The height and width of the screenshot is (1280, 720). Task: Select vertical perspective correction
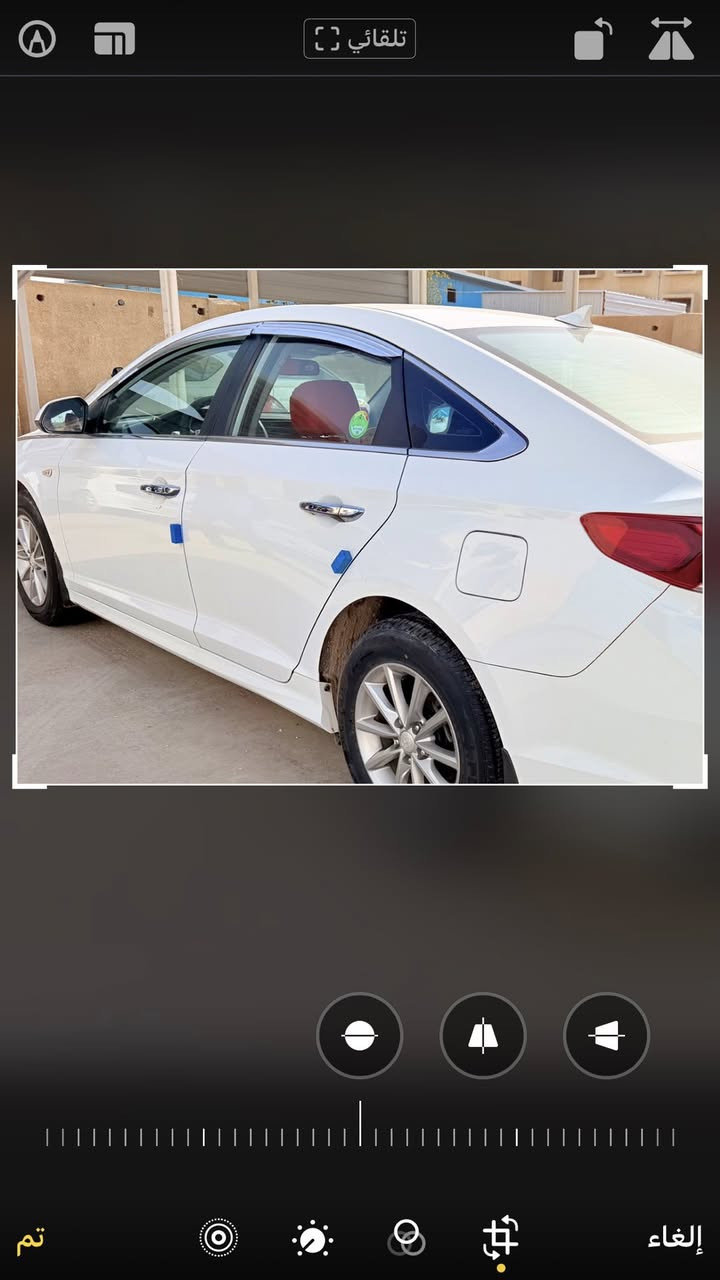tap(483, 1036)
